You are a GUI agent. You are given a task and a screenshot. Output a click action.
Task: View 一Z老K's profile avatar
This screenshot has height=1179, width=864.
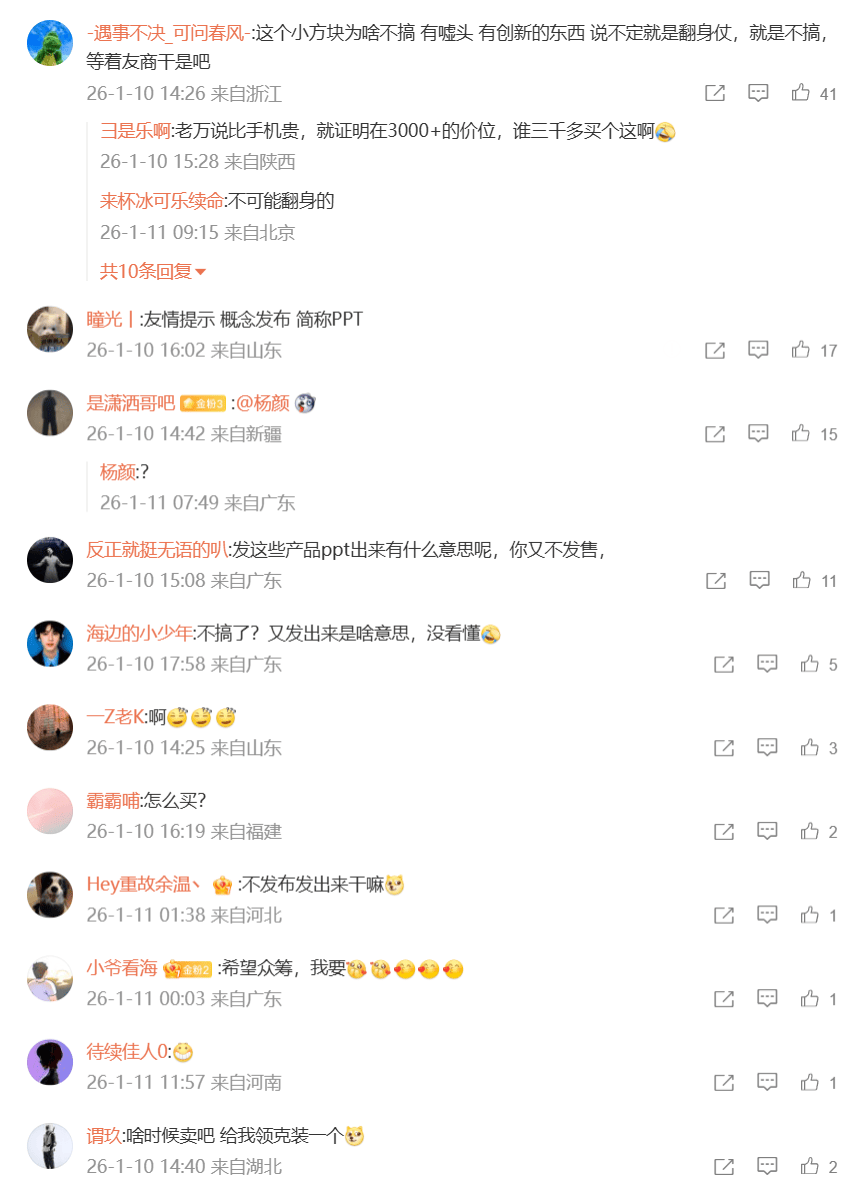tap(49, 727)
